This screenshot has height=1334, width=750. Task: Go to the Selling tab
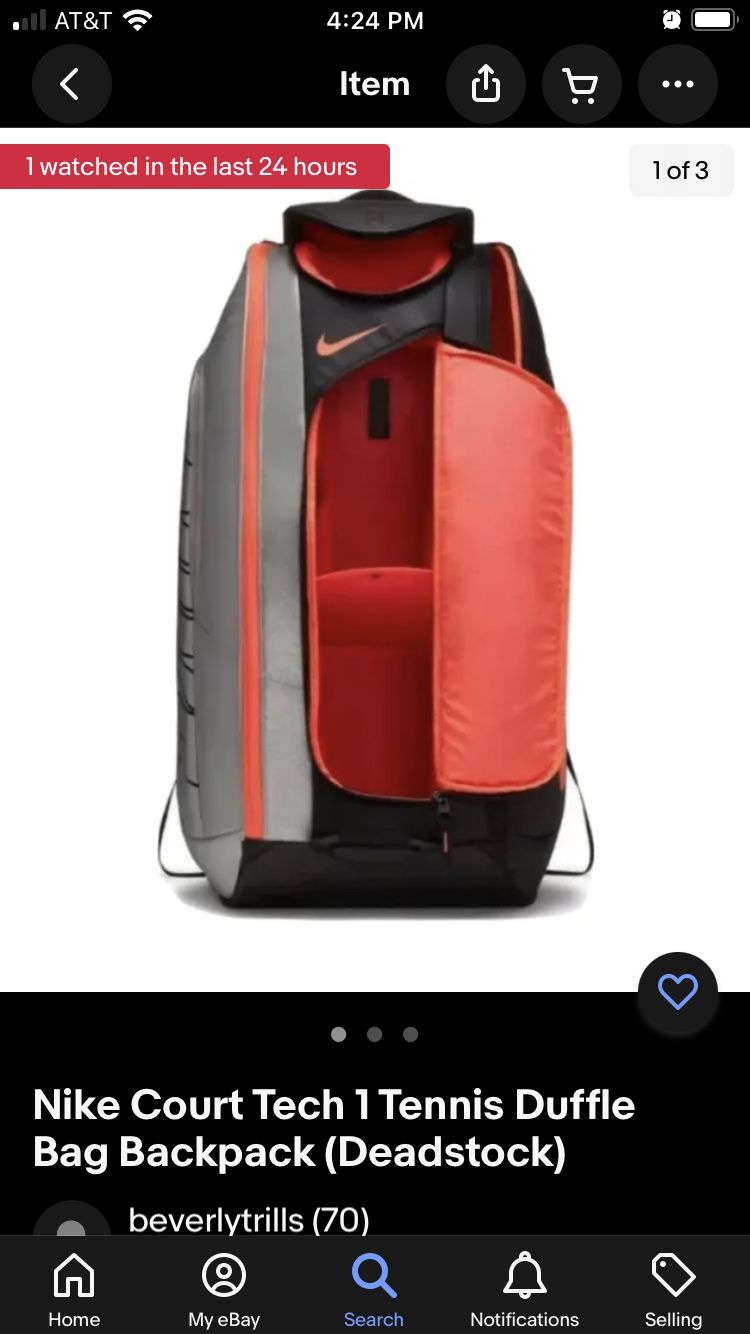(673, 1290)
